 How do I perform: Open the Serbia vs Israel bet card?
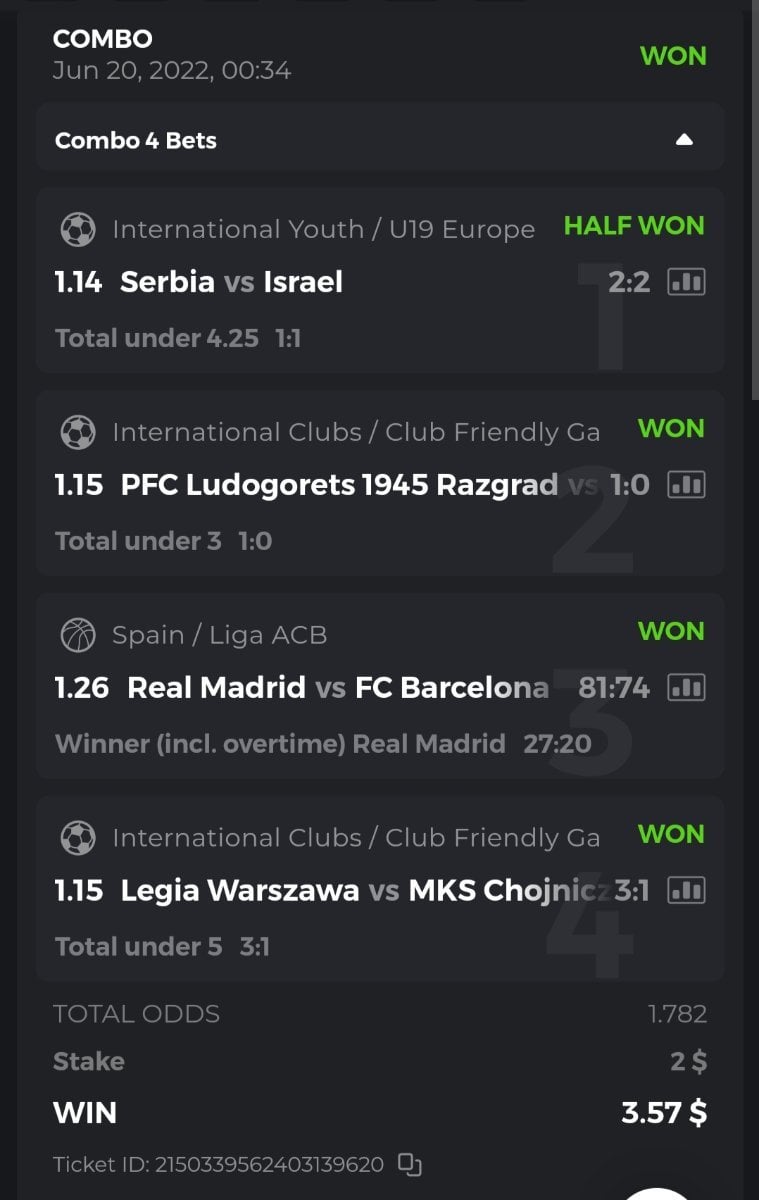pos(300,283)
